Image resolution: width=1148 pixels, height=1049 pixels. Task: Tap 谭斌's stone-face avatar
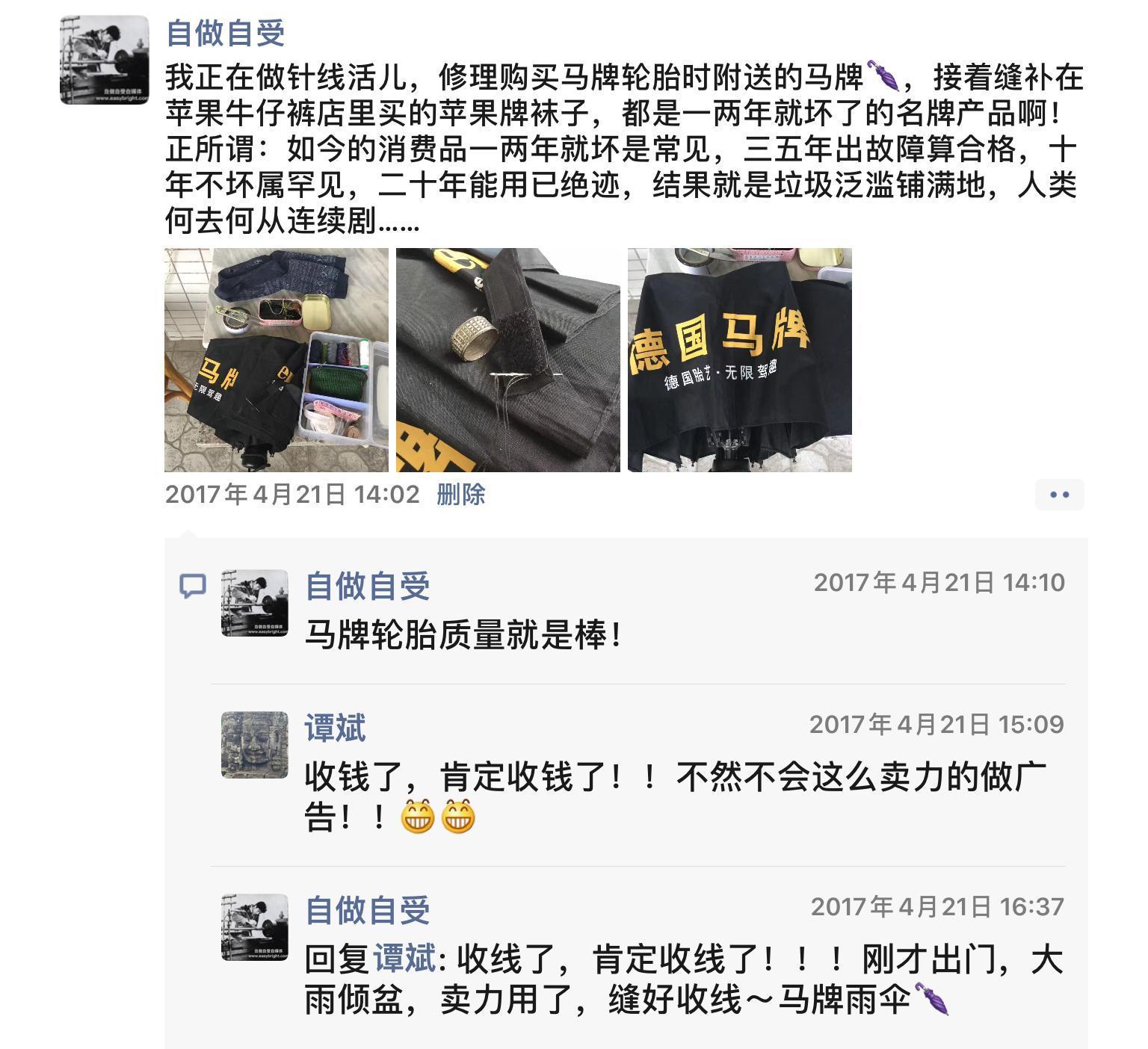point(255,745)
